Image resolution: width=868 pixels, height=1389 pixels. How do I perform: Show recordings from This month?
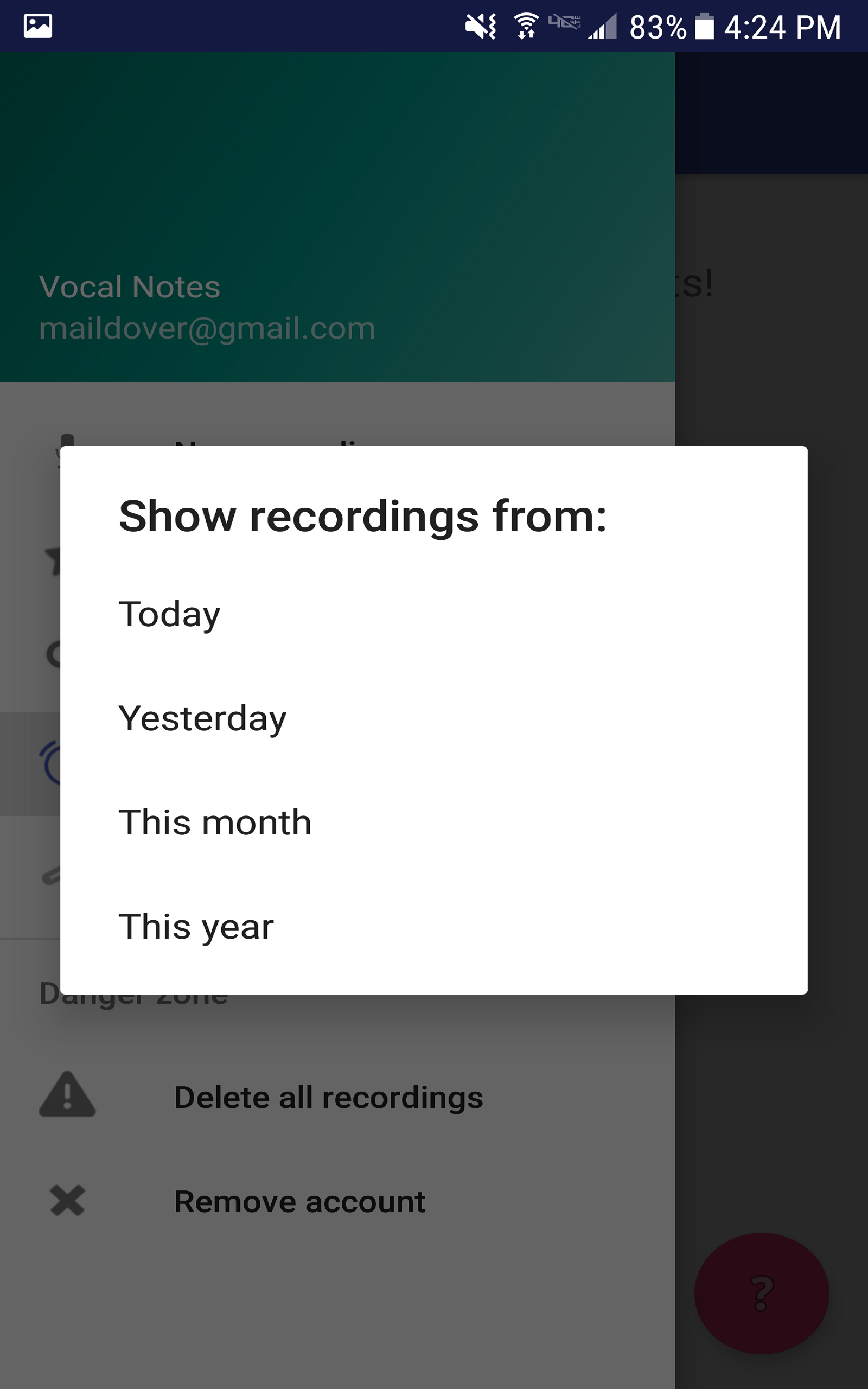tap(433, 823)
